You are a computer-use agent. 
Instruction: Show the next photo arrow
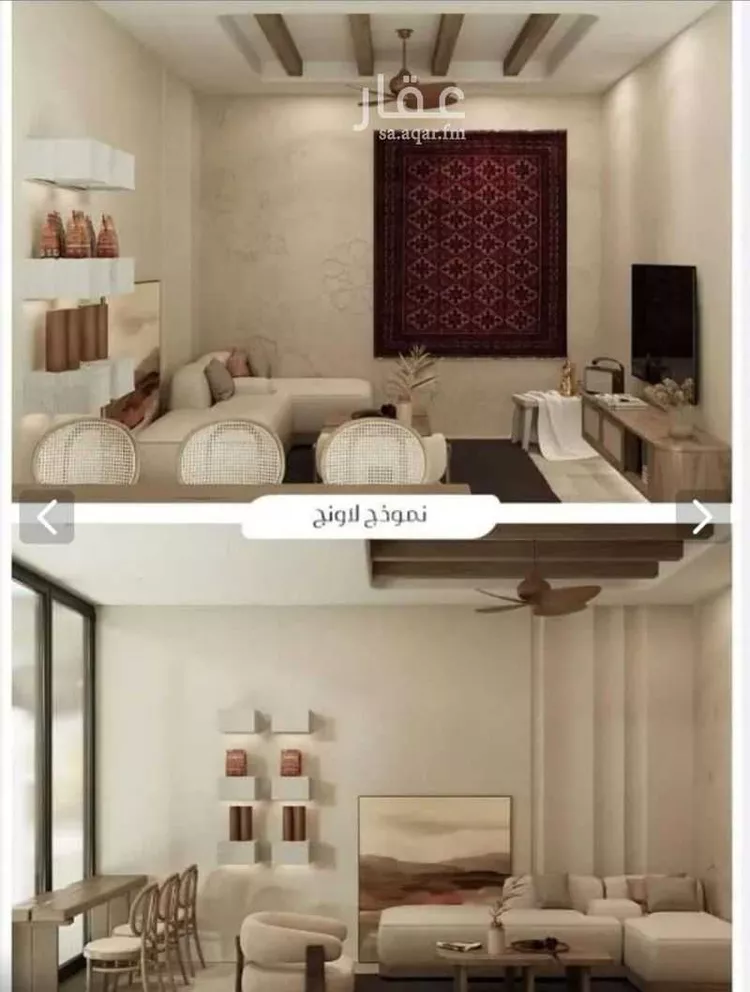(x=702, y=517)
